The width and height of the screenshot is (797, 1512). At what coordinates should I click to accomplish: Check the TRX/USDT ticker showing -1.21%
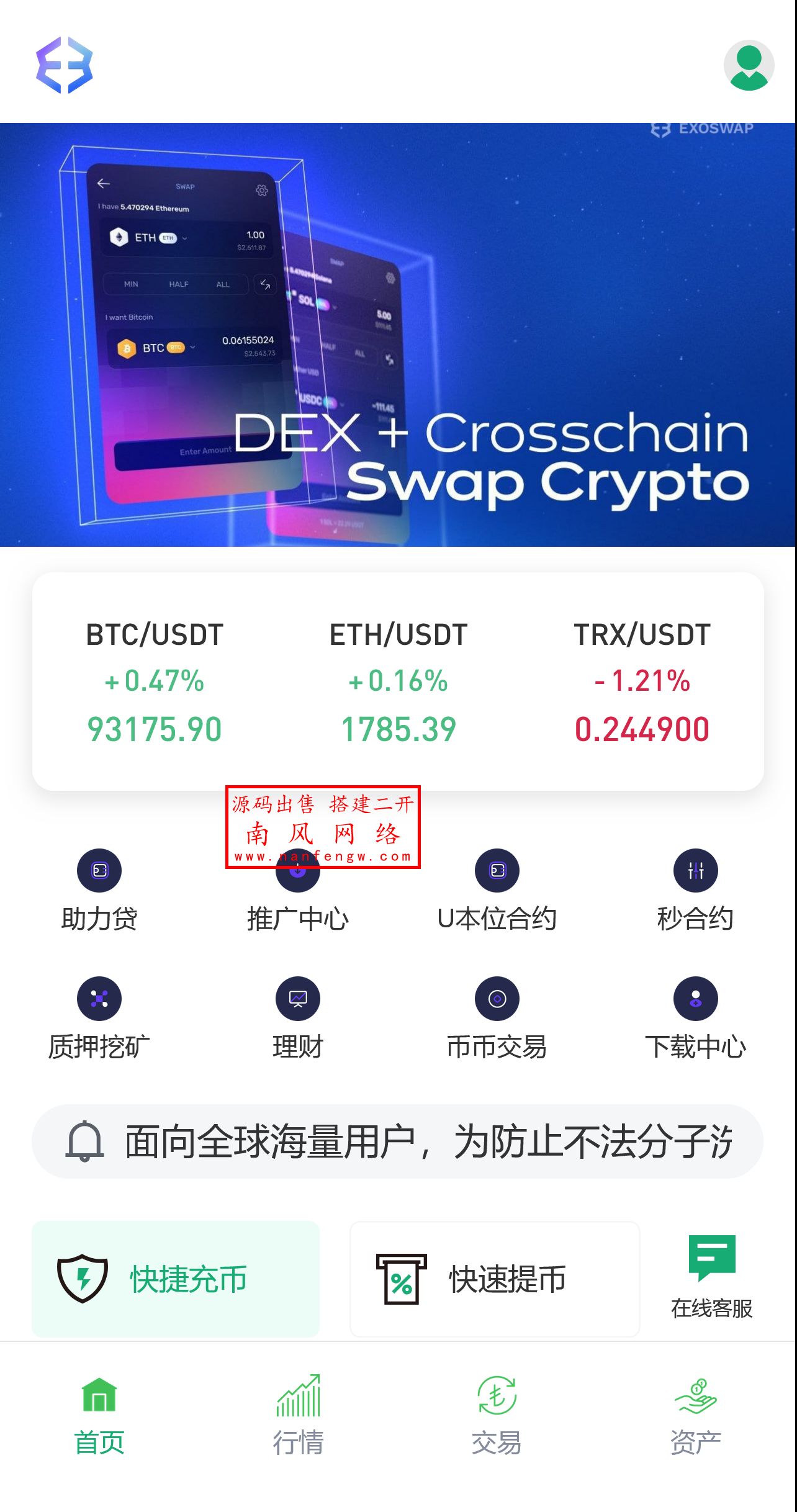(642, 682)
